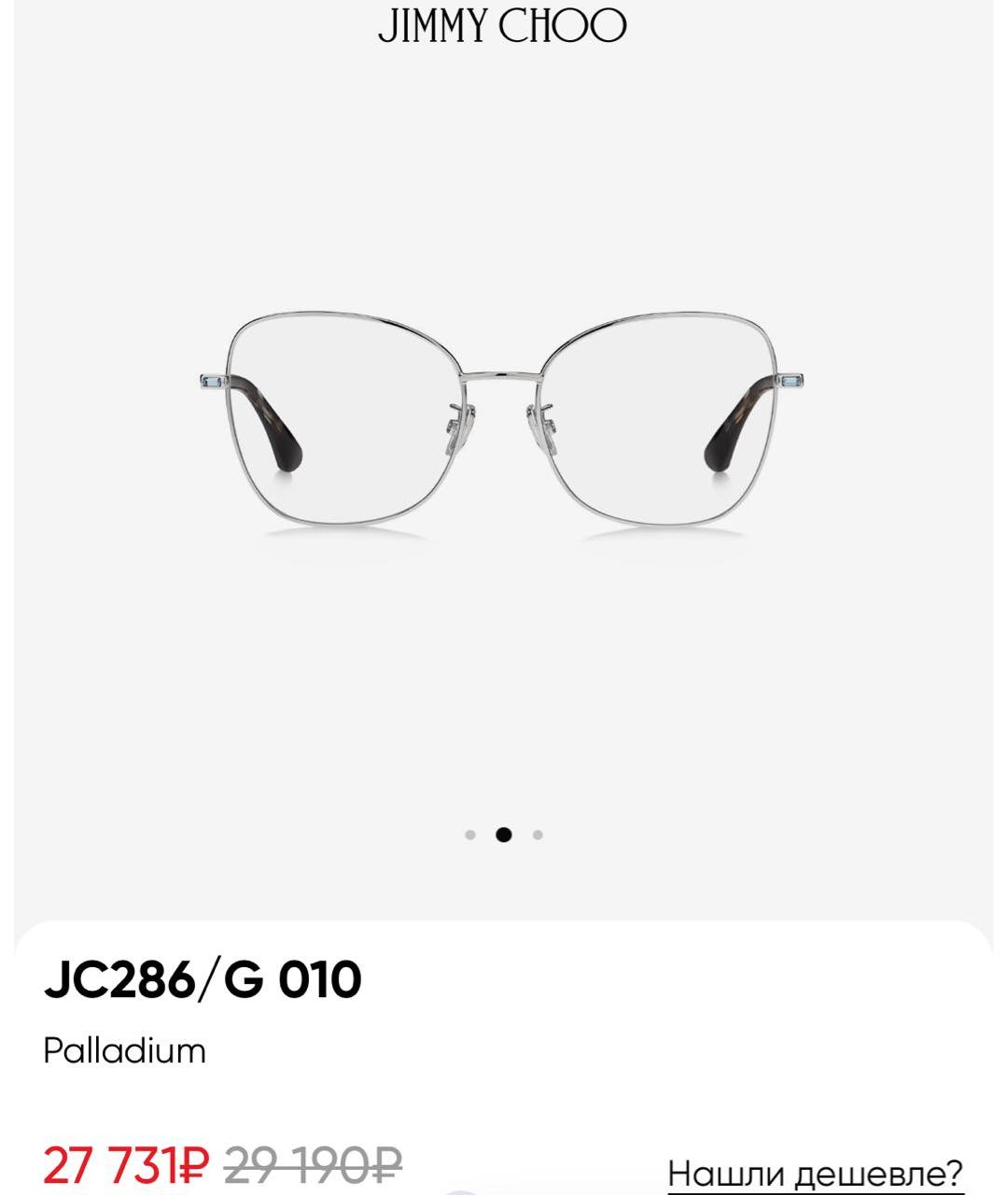Open the "Нашли дешевле?" link
The width and height of the screenshot is (1008, 1195).
[814, 1172]
